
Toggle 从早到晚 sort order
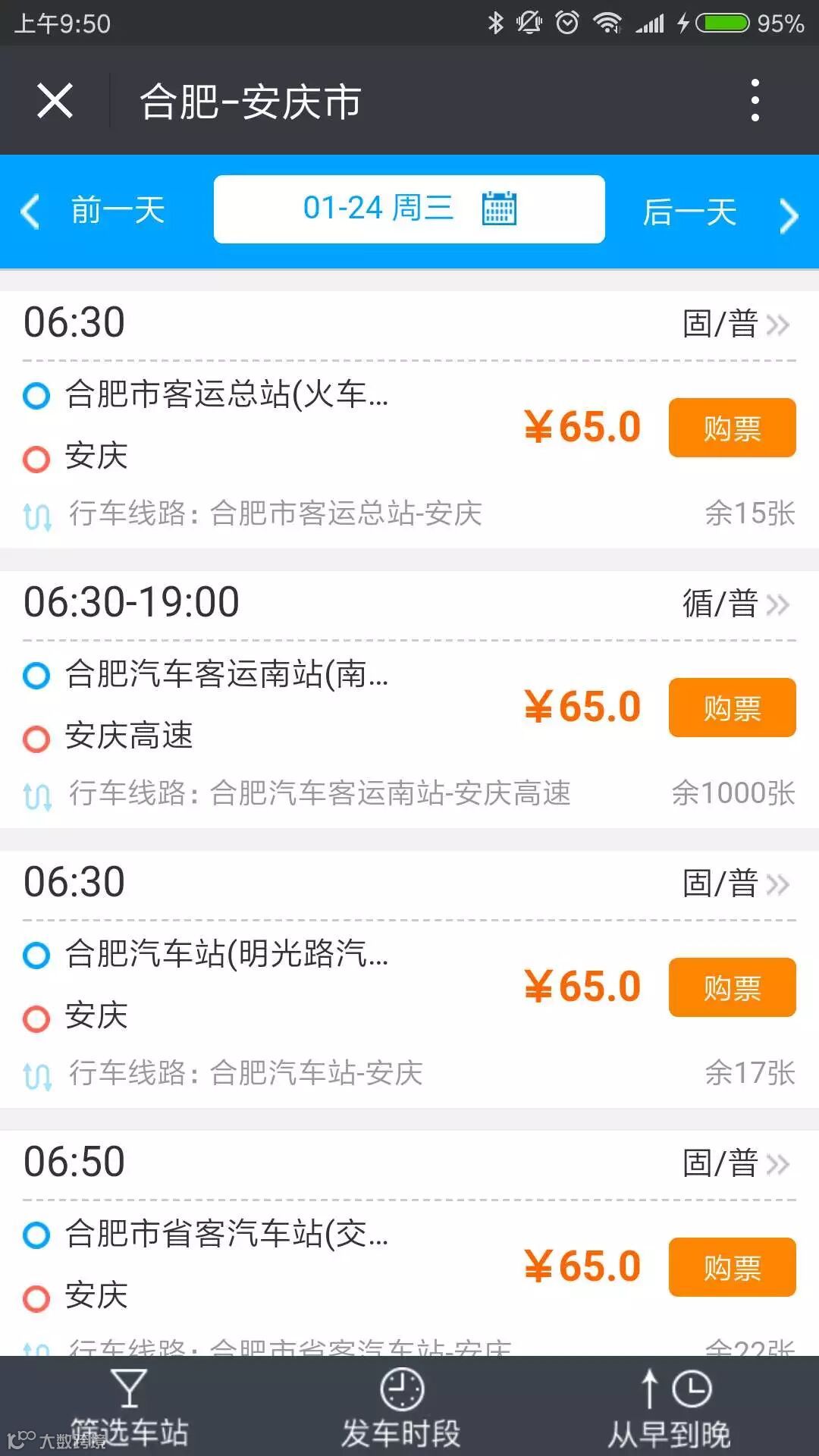(670, 1407)
